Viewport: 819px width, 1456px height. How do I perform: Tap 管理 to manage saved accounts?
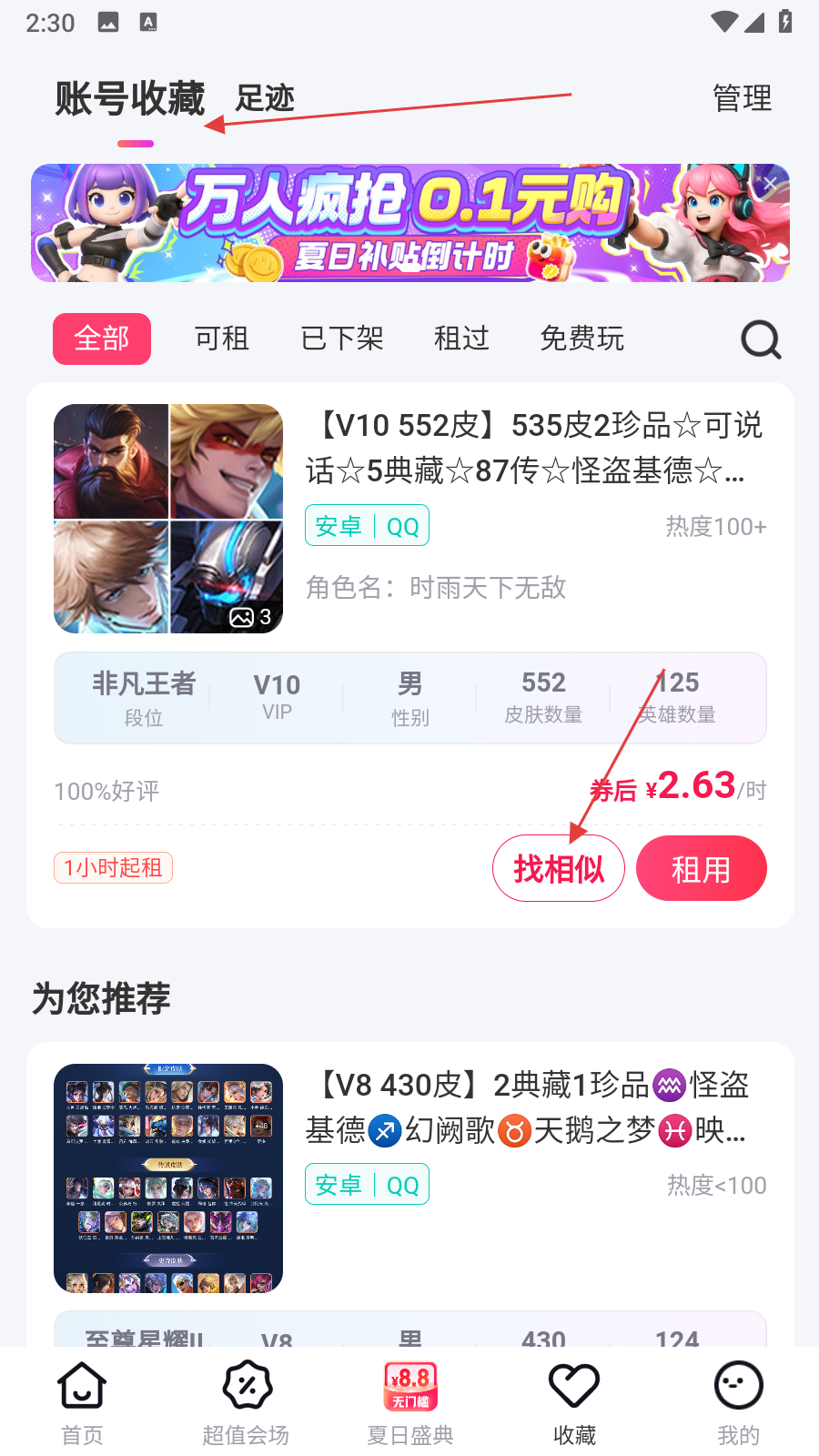pyautogui.click(x=742, y=98)
